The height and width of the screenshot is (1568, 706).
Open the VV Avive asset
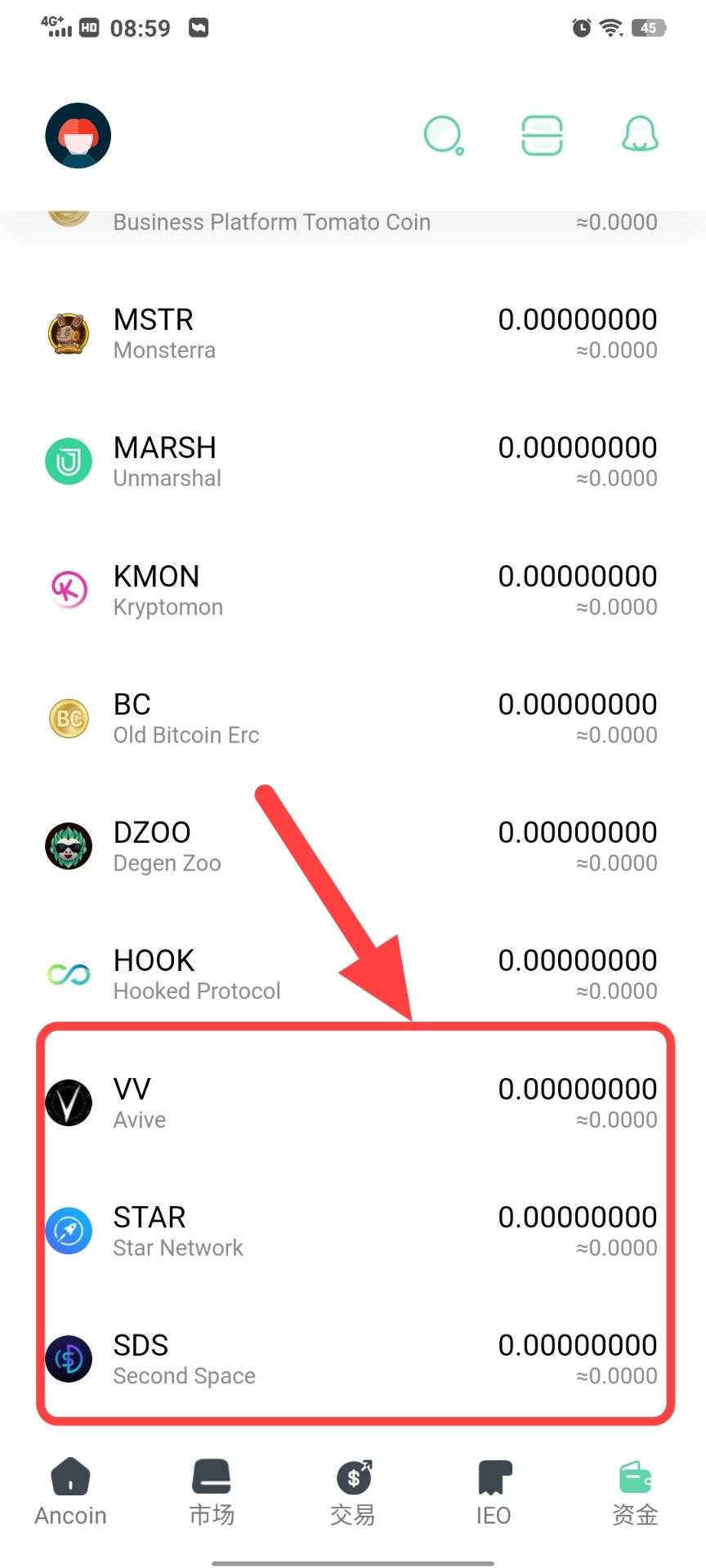coord(353,1102)
